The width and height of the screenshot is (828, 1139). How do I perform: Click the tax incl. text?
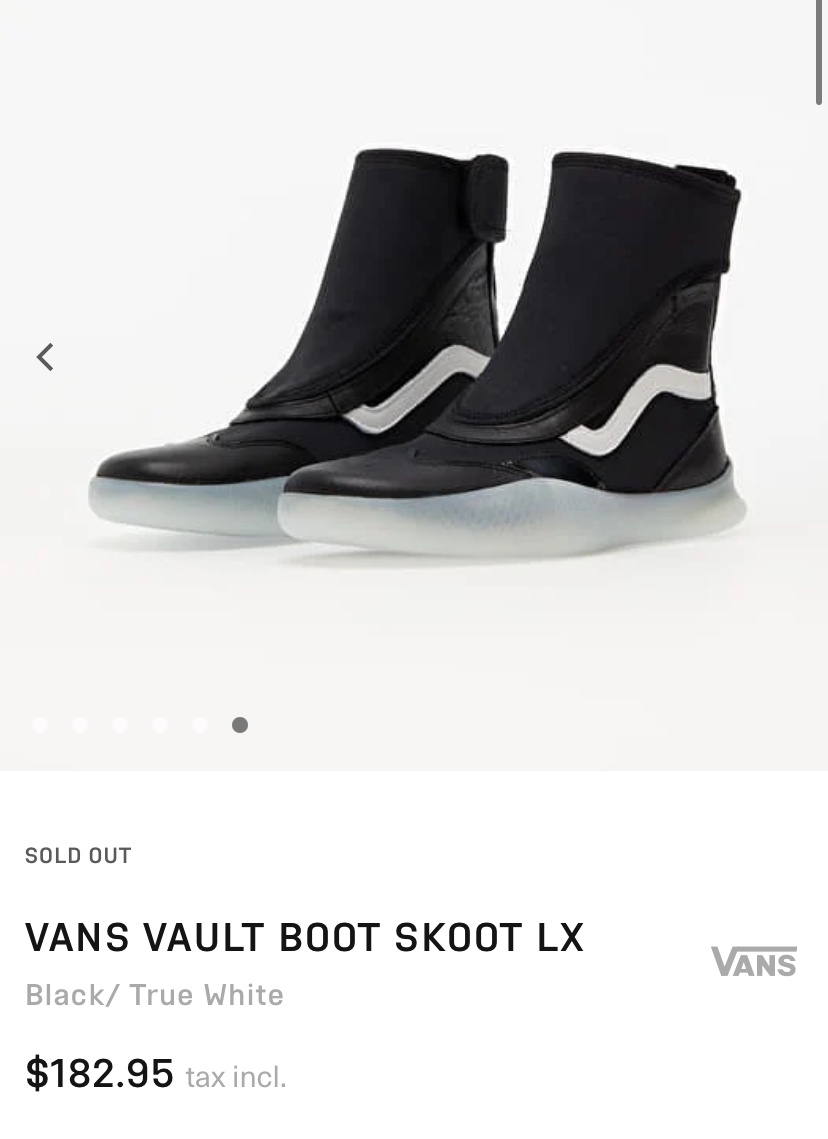point(235,1077)
